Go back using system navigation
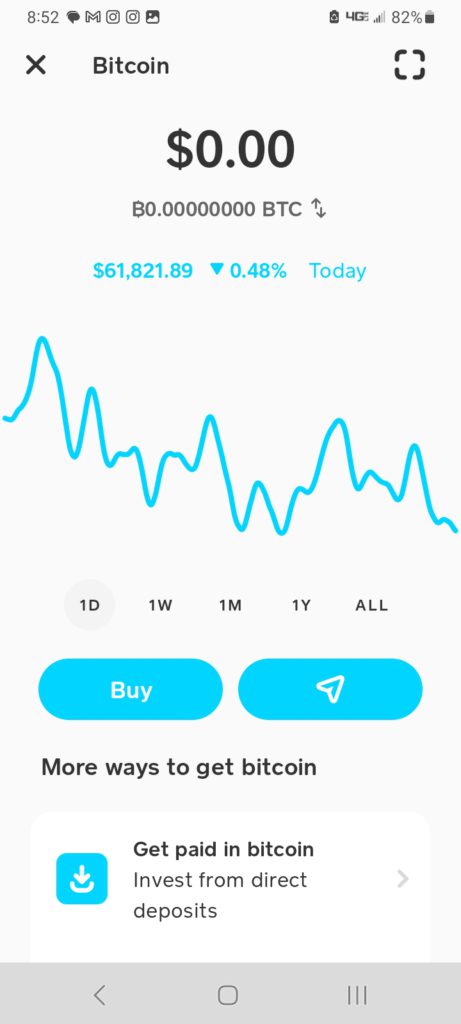461x1024 pixels. tap(99, 995)
